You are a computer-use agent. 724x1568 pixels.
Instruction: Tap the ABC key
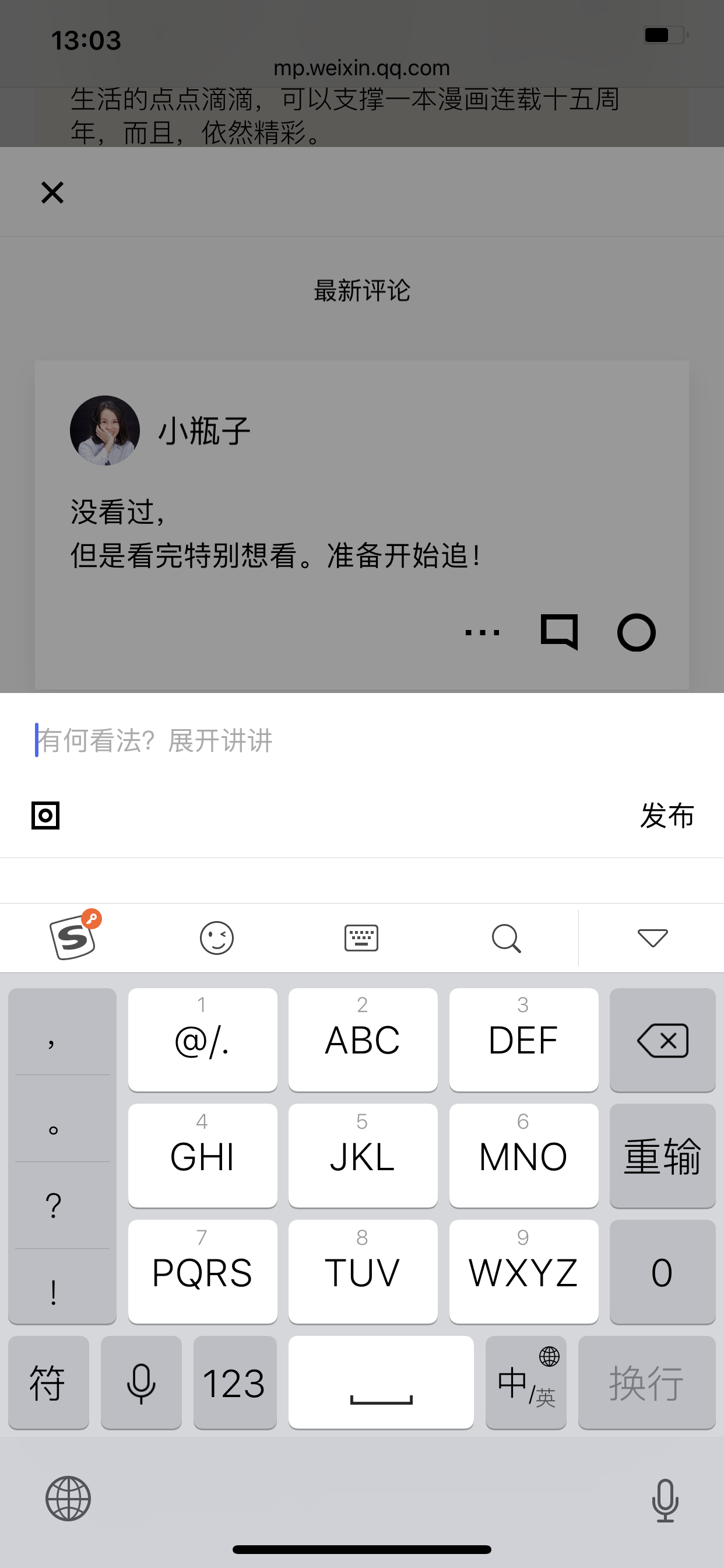(x=363, y=1040)
